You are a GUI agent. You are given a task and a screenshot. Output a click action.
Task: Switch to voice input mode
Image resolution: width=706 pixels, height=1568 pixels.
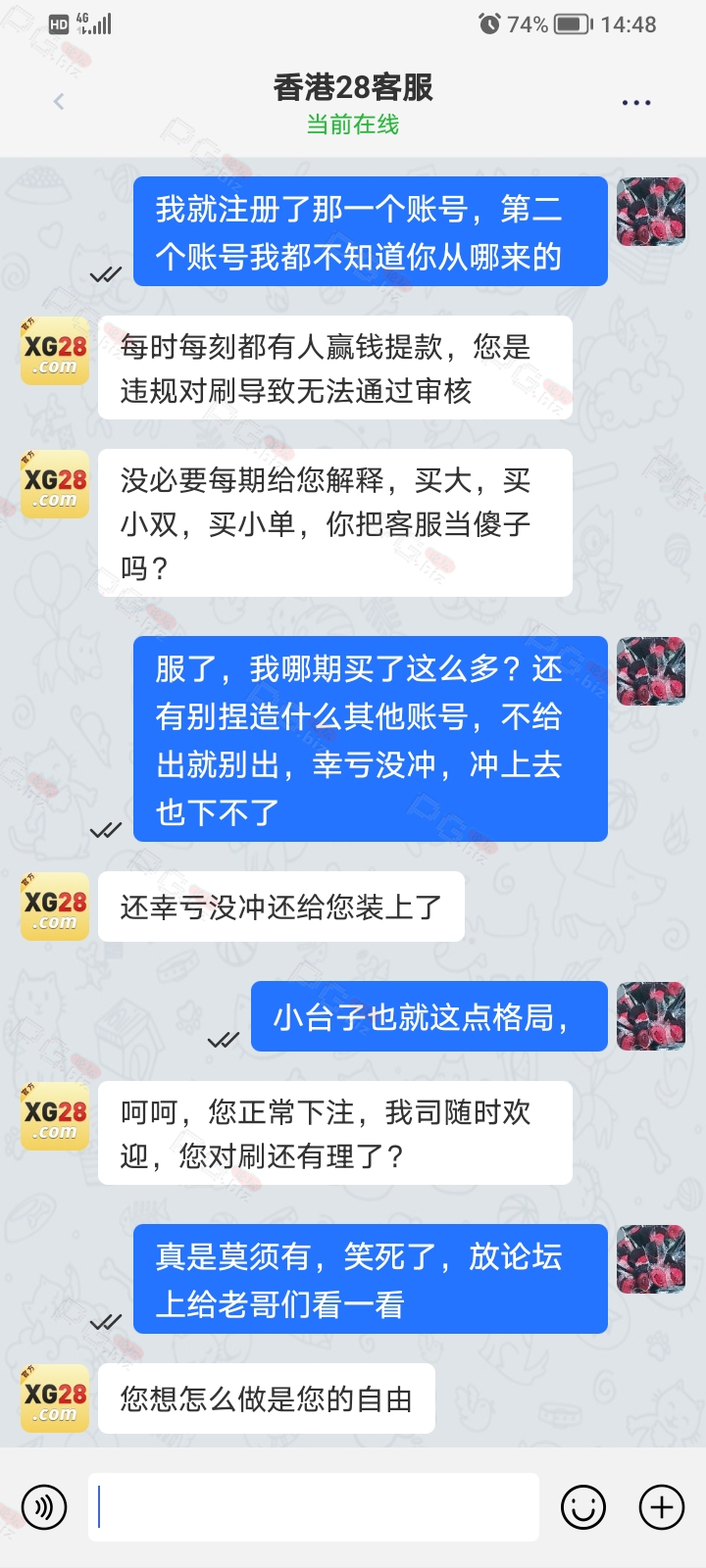[x=44, y=1507]
